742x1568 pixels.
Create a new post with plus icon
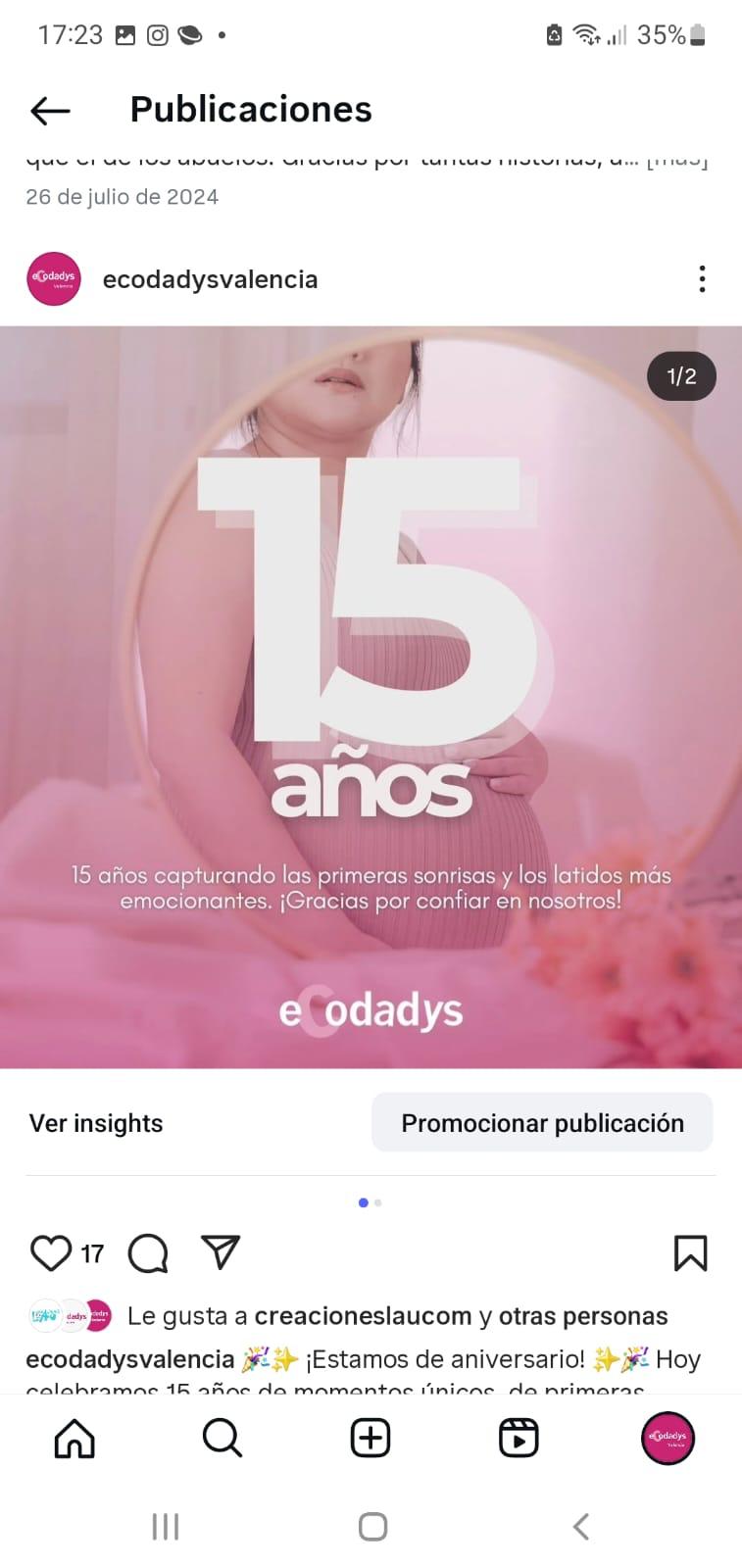point(371,1439)
